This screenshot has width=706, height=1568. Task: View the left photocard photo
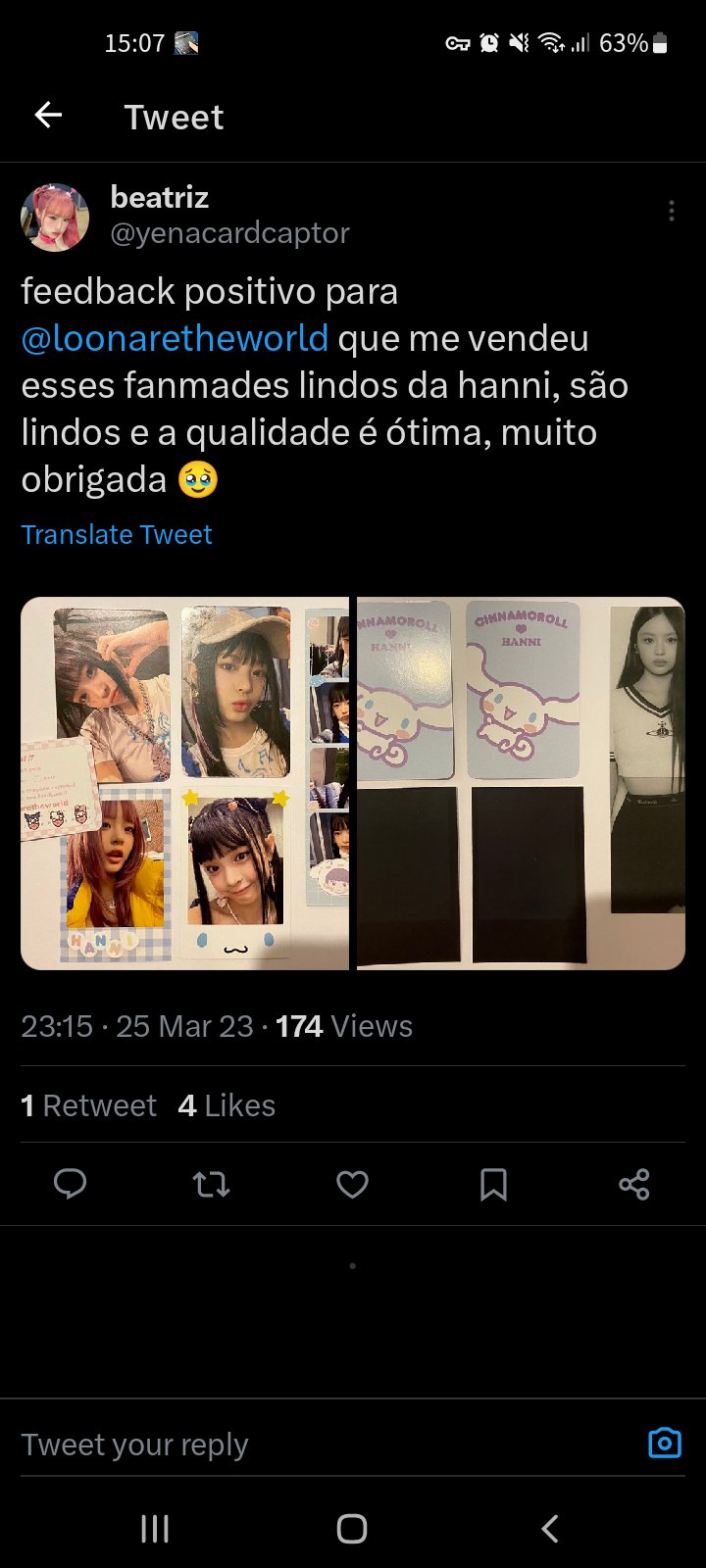pyautogui.click(x=184, y=783)
